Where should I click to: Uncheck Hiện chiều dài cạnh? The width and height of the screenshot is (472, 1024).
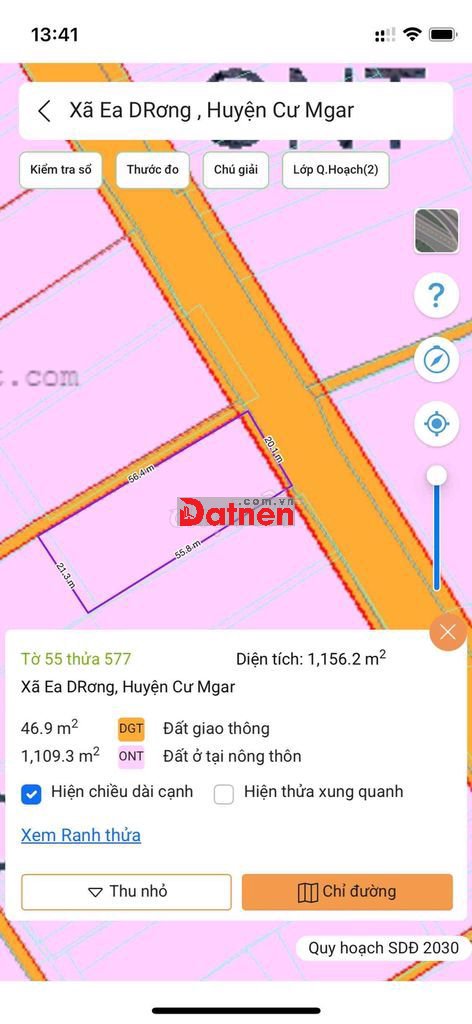[31, 794]
